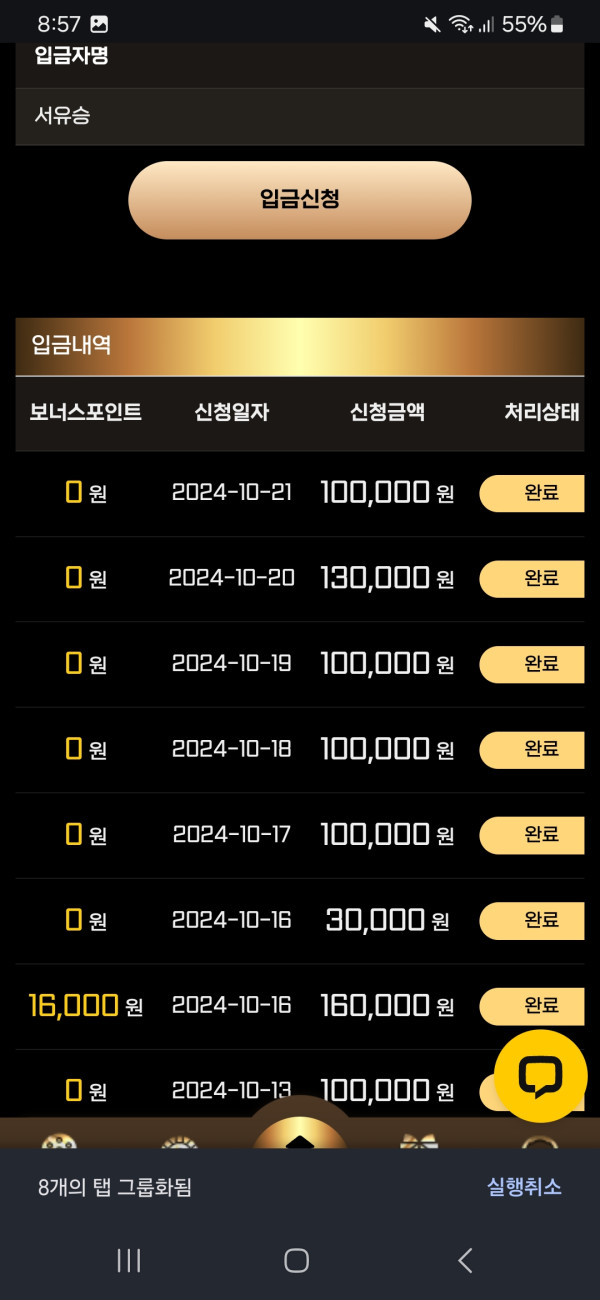Go back with the system back button
The image size is (600, 1300).
point(465,1261)
